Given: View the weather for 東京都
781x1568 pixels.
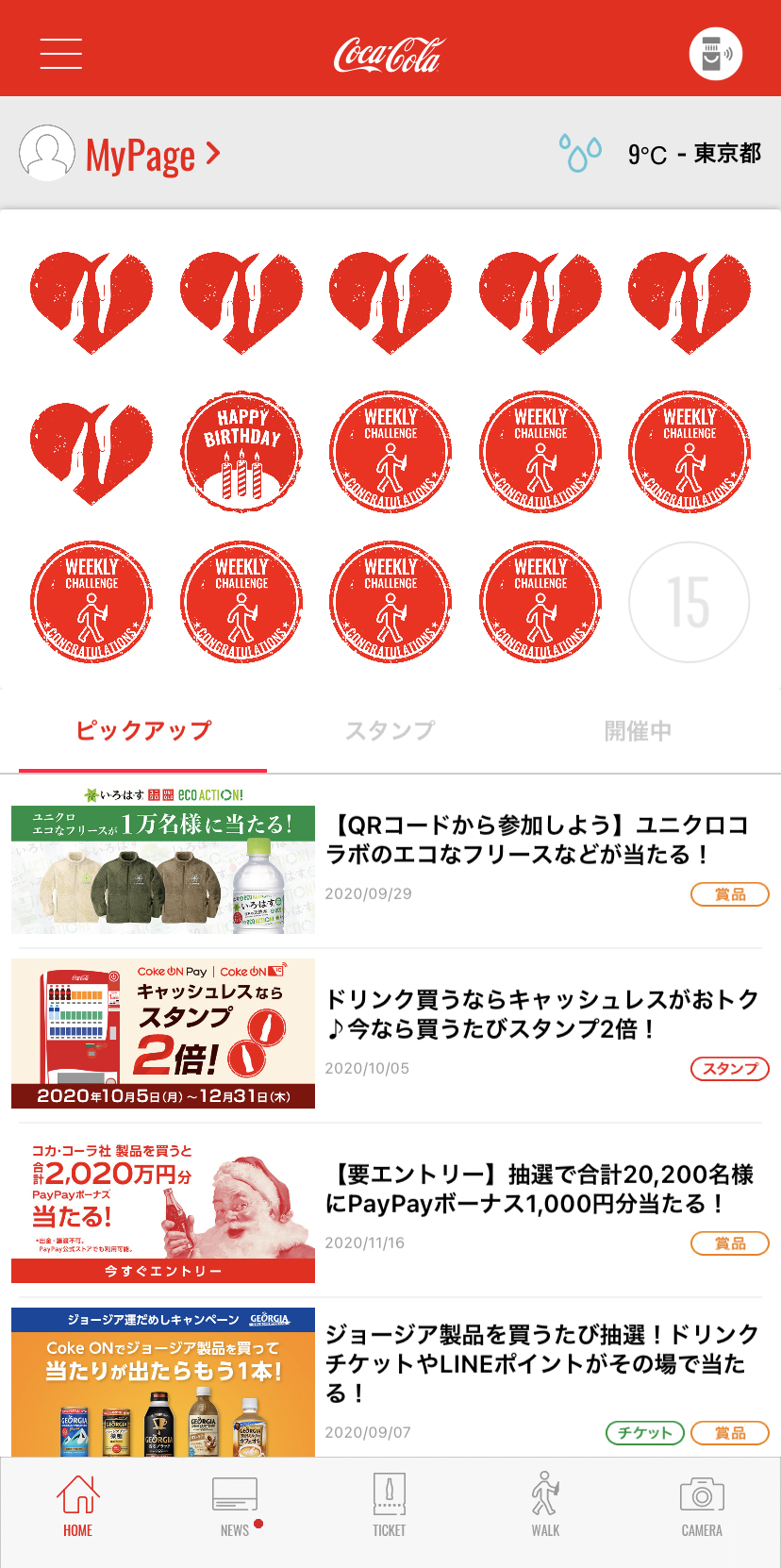Looking at the screenshot, I should coord(660,154).
